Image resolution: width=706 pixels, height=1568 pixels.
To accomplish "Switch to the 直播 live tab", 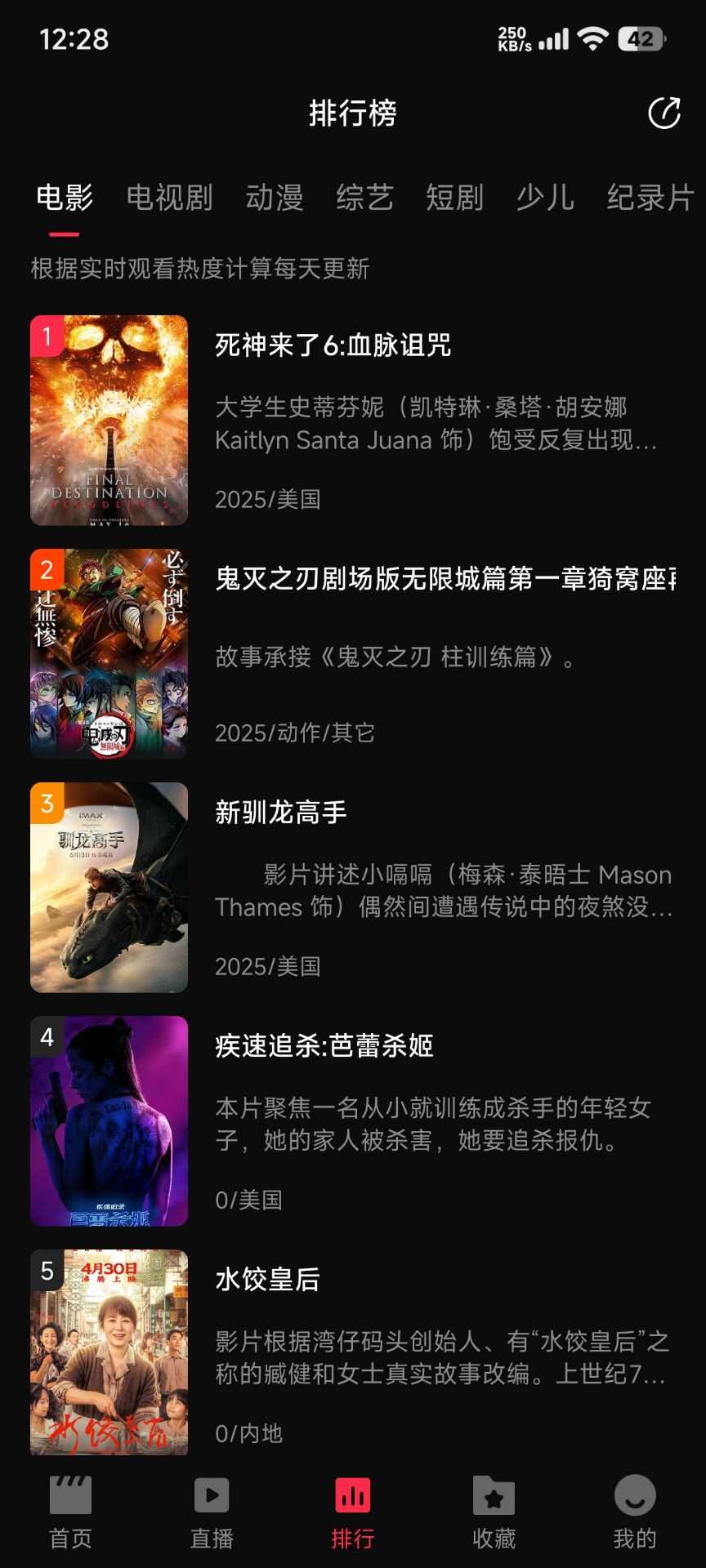I will click(212, 1512).
